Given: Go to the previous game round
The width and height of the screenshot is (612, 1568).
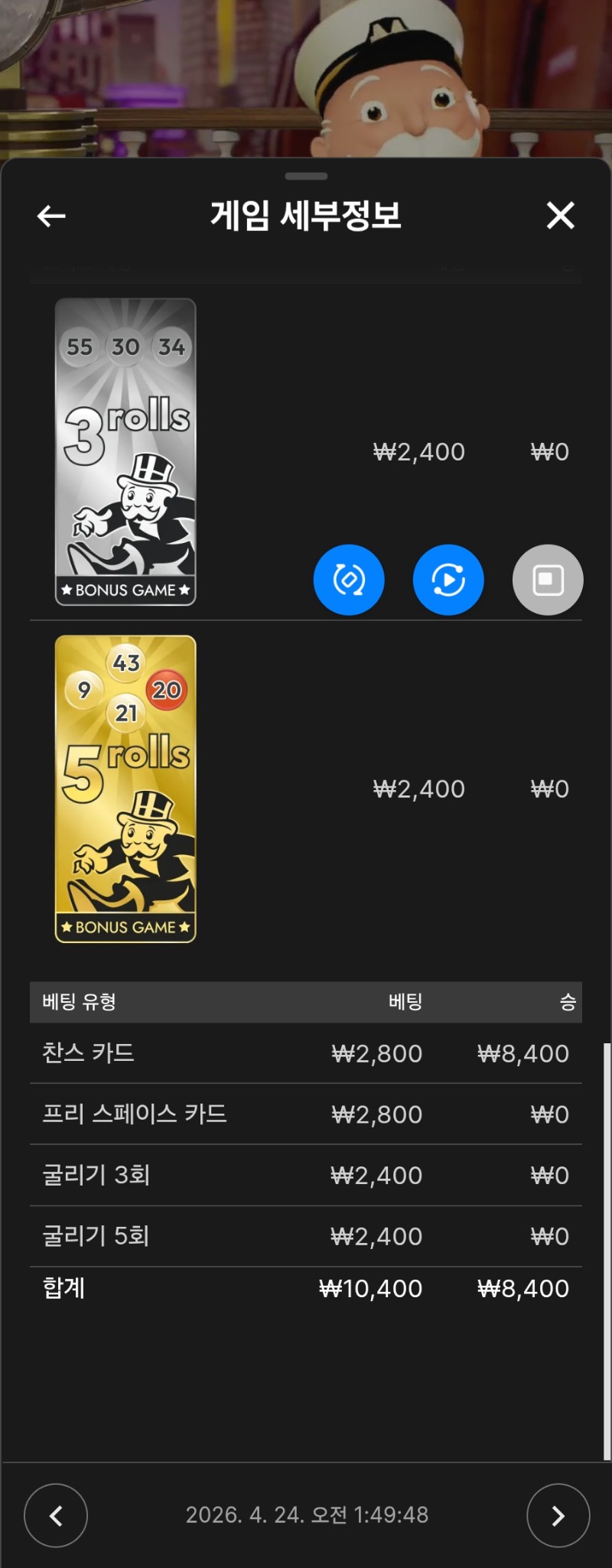Looking at the screenshot, I should (56, 1515).
